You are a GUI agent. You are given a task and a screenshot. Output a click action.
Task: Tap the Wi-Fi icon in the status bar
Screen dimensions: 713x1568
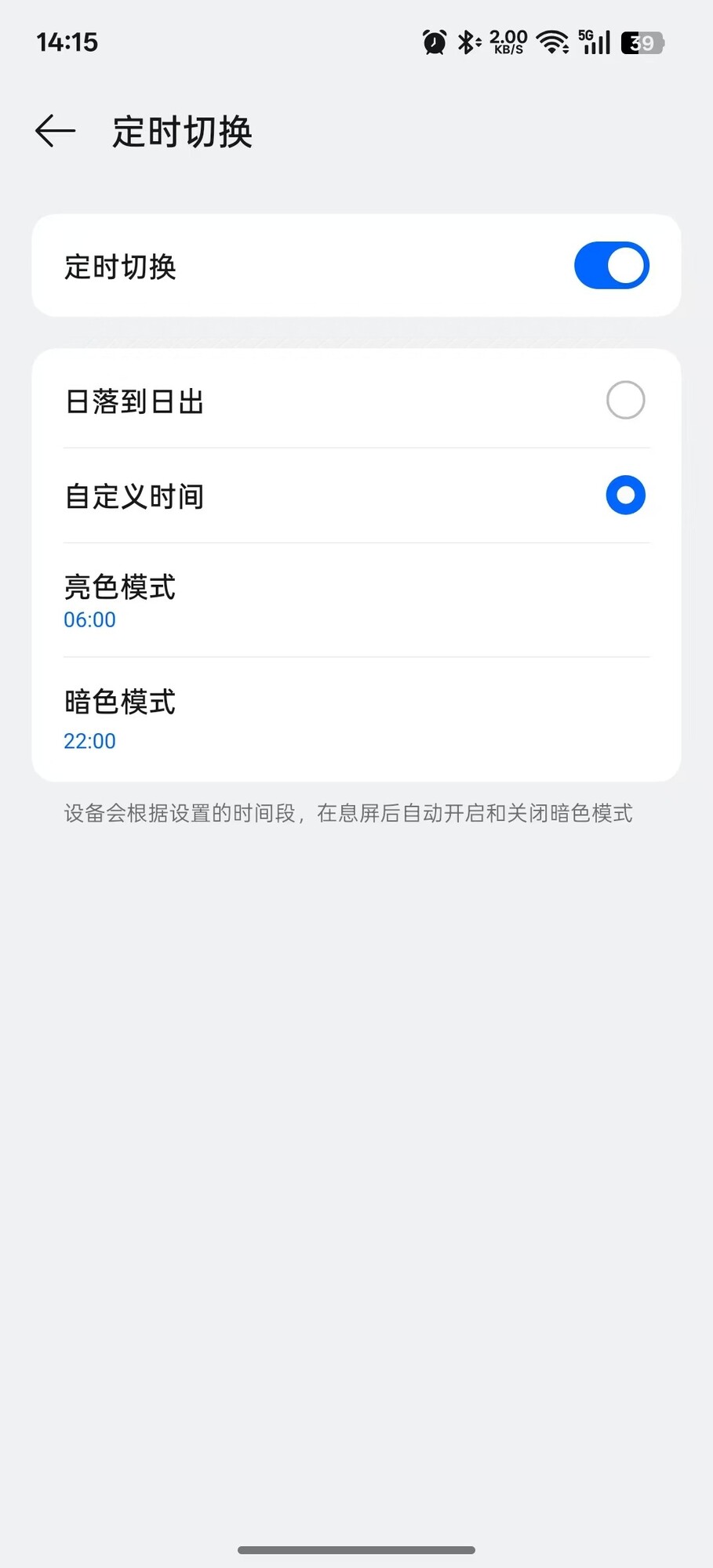[x=551, y=42]
